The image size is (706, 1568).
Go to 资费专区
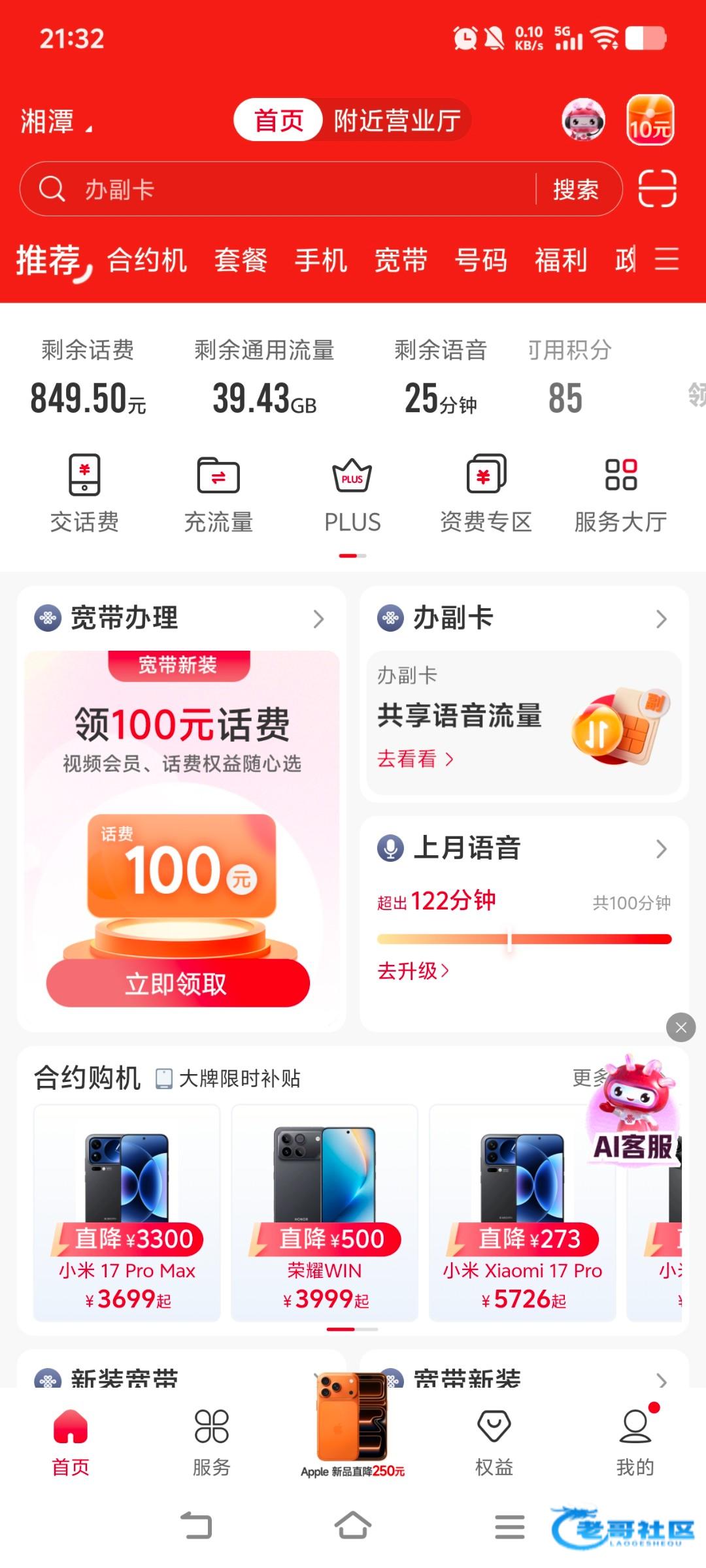(x=486, y=494)
